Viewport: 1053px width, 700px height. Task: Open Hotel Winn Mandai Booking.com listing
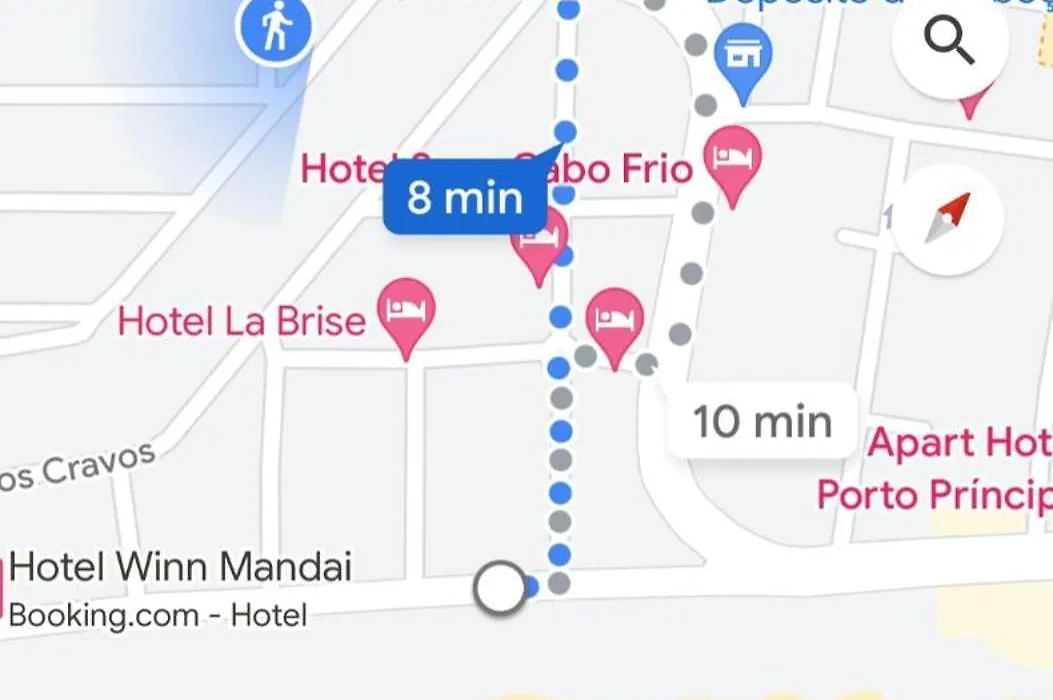180,590
